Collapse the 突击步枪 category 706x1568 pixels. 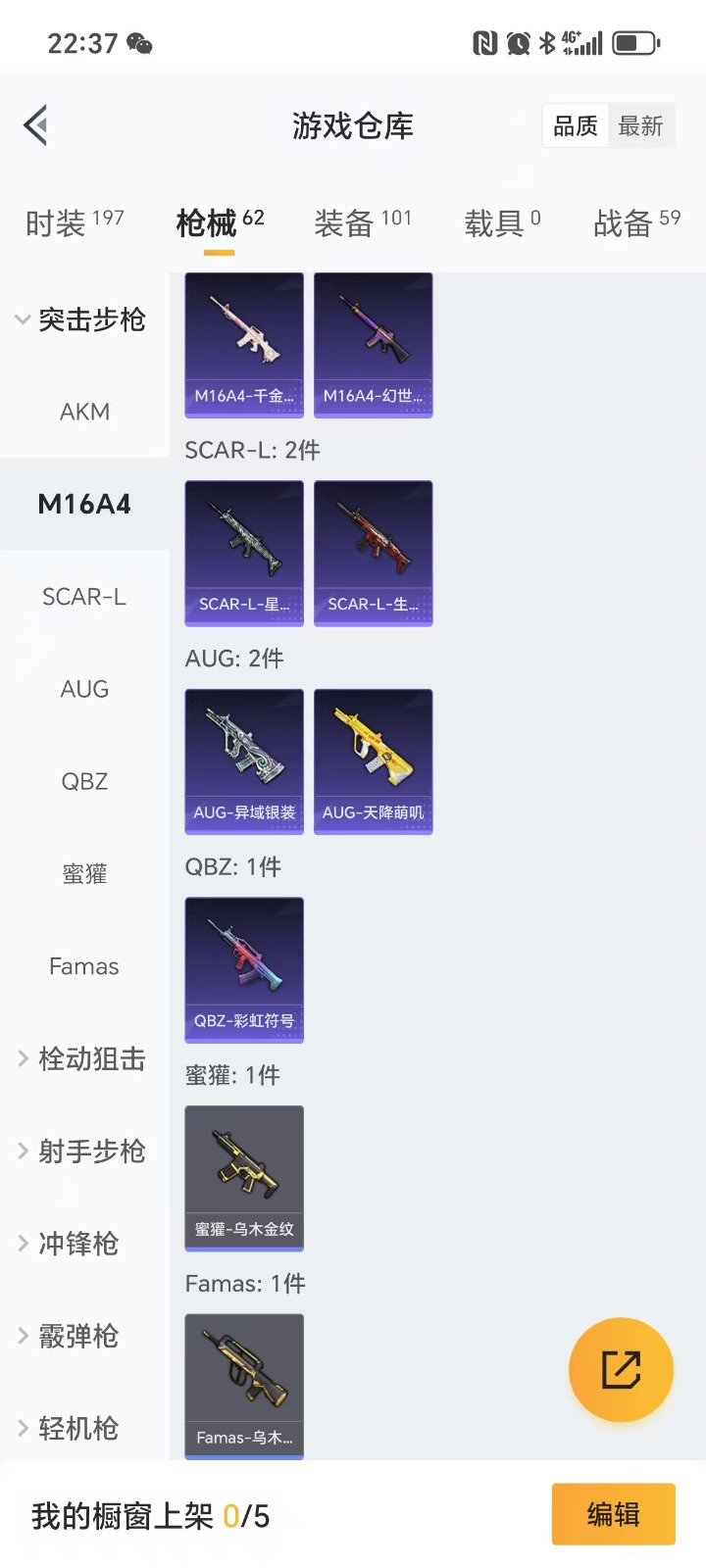coord(82,319)
